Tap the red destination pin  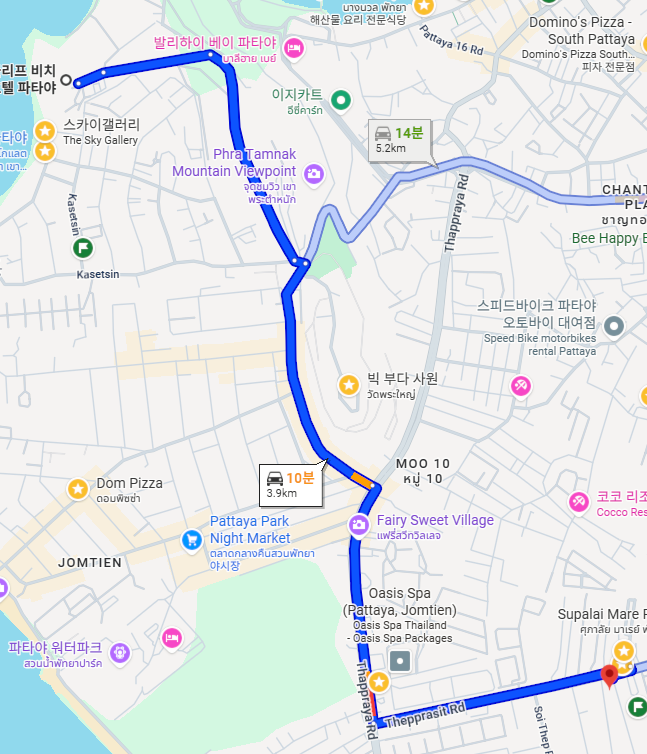tap(609, 677)
